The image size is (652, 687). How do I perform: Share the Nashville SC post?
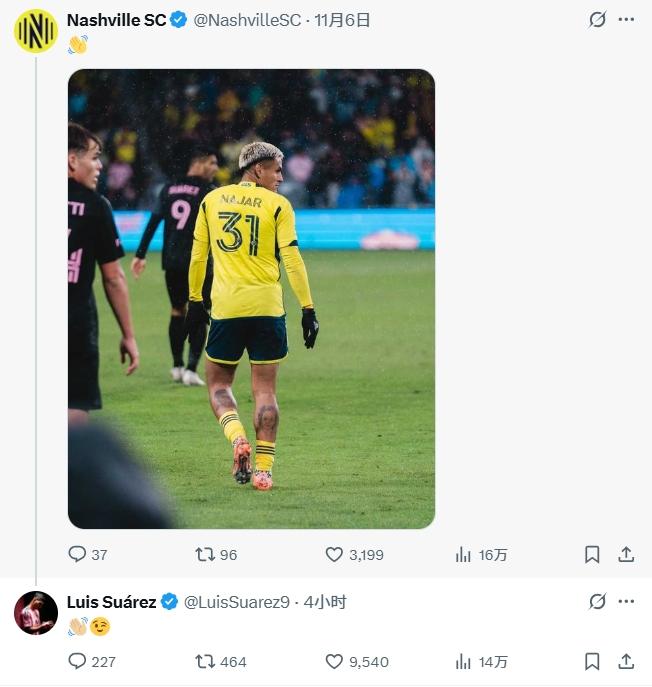click(x=627, y=554)
